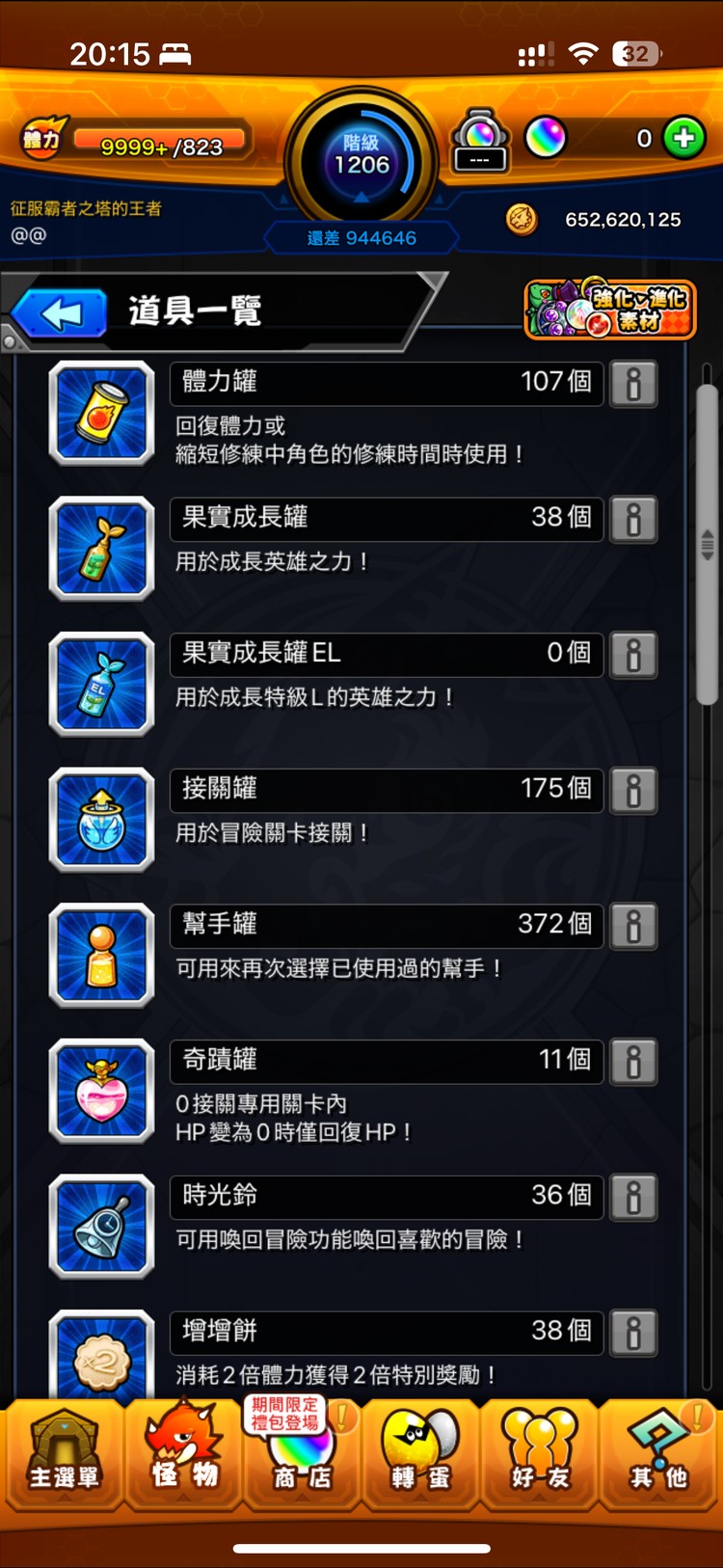View info for 體力罐 item

(x=633, y=383)
